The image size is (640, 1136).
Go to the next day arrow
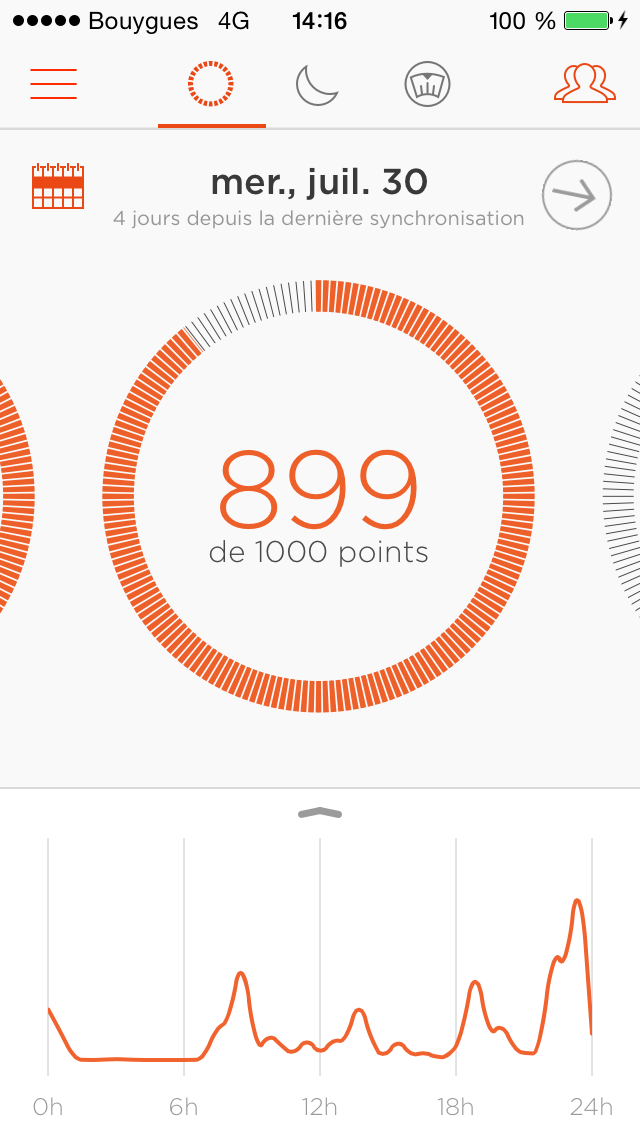point(577,195)
